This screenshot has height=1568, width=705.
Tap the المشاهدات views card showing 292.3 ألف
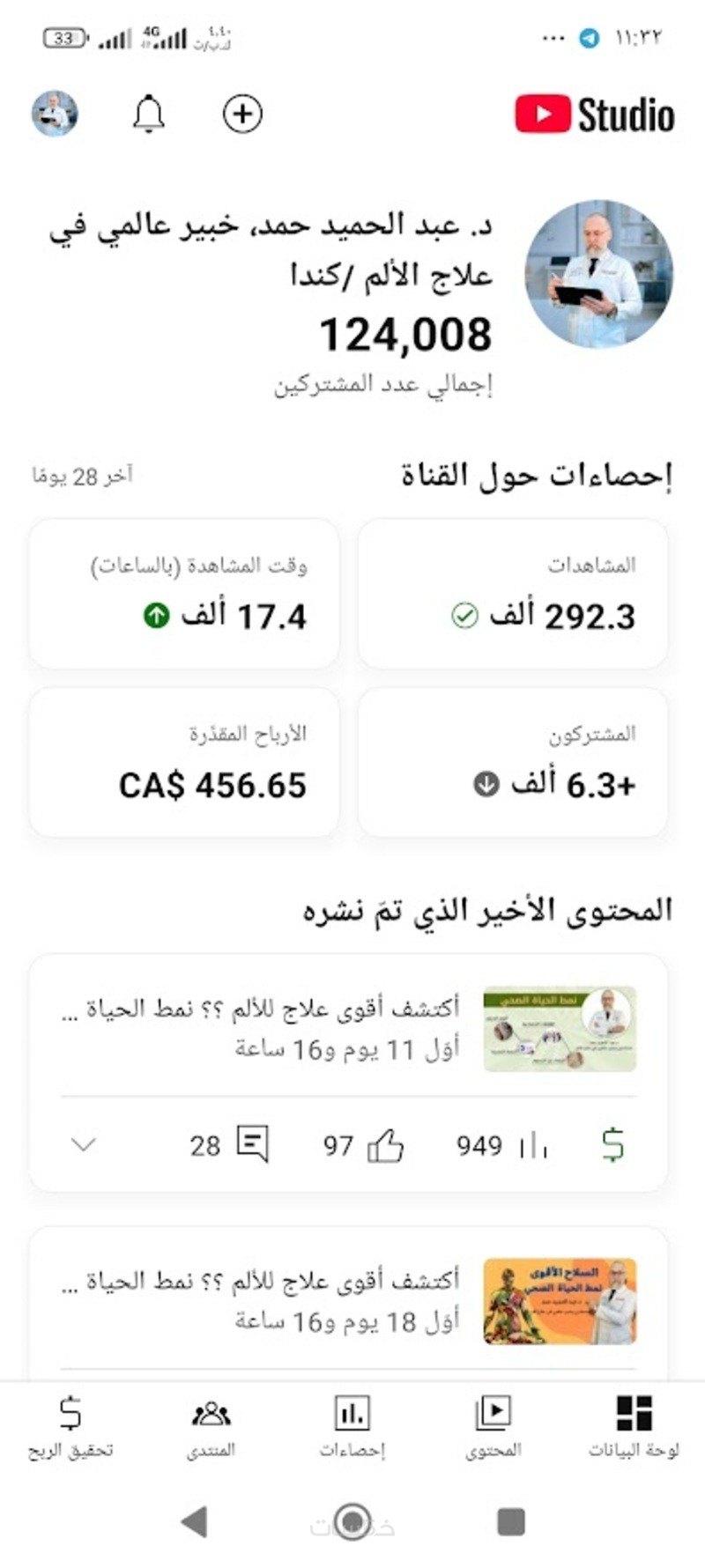[x=514, y=590]
